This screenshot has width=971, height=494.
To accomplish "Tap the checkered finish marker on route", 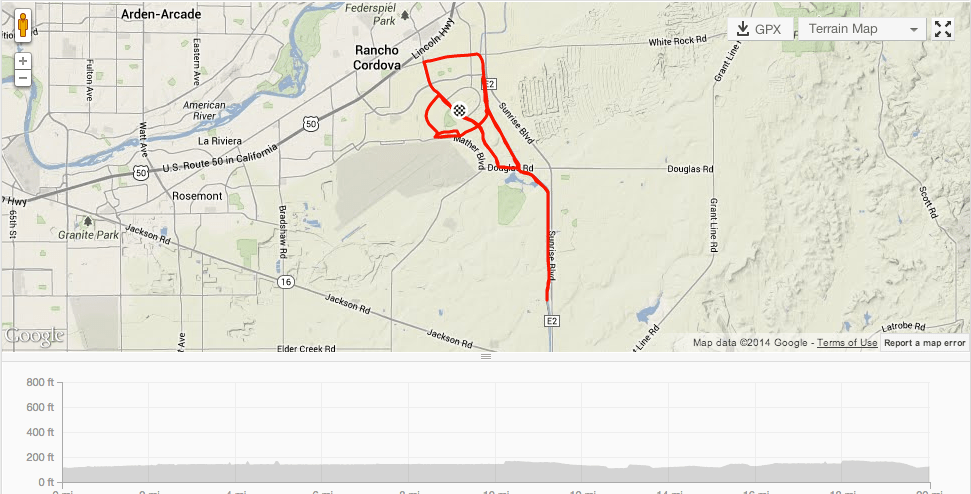I will [x=459, y=111].
